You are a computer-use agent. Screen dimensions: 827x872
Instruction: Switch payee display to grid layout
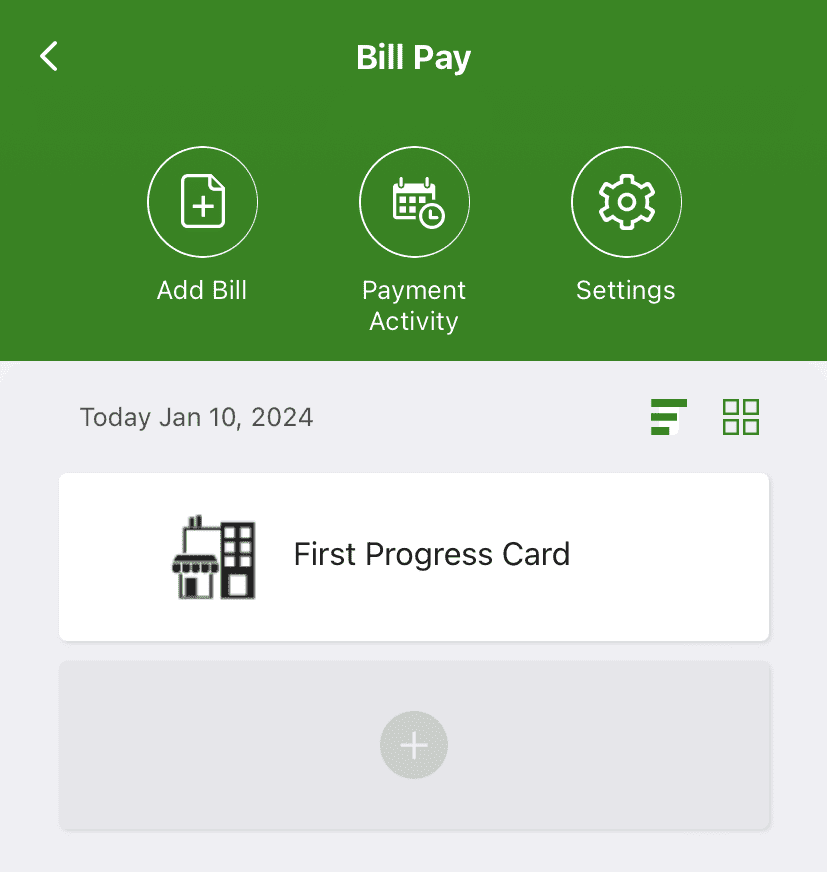pos(741,417)
